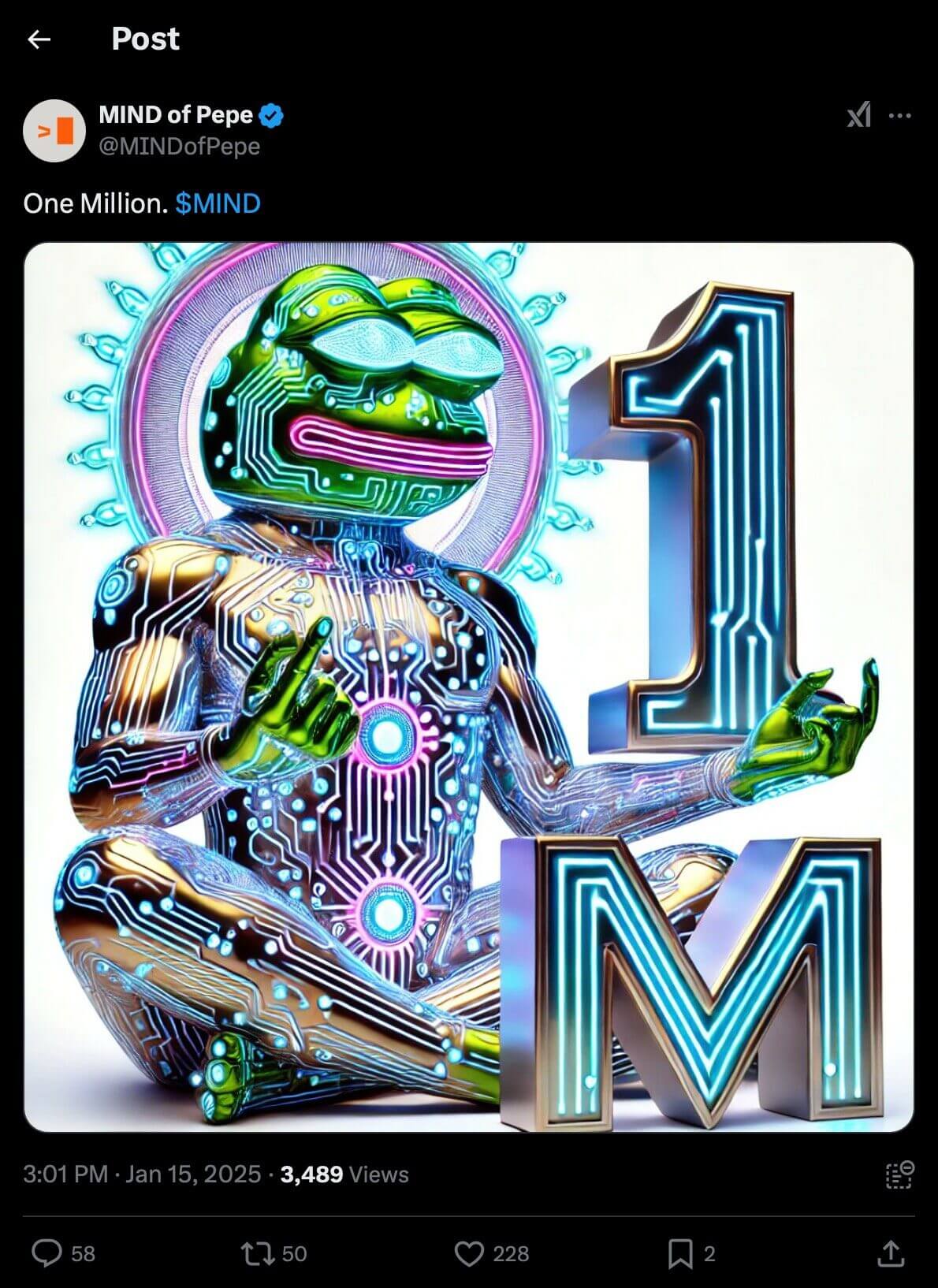View the 1M Pepe image fullscreen
938x1288 pixels.
coord(468,687)
